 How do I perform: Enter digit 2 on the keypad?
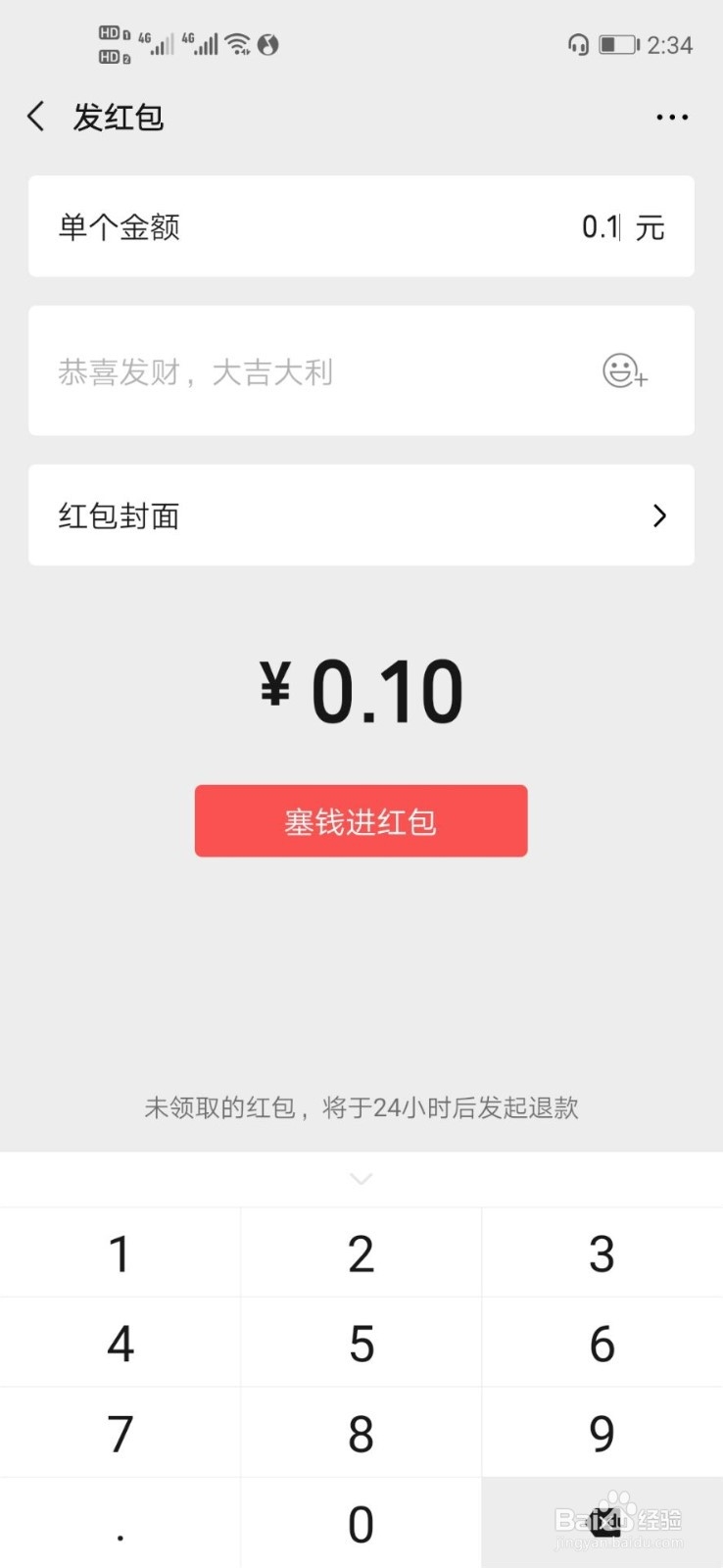pyautogui.click(x=361, y=1252)
